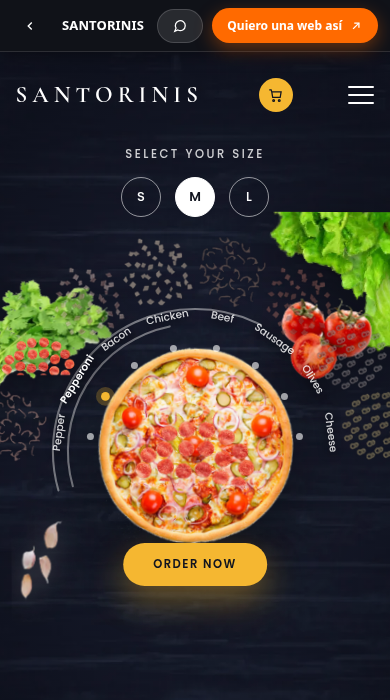Open the chat bubble icon button
This screenshot has height=700, width=390.
coord(180,26)
